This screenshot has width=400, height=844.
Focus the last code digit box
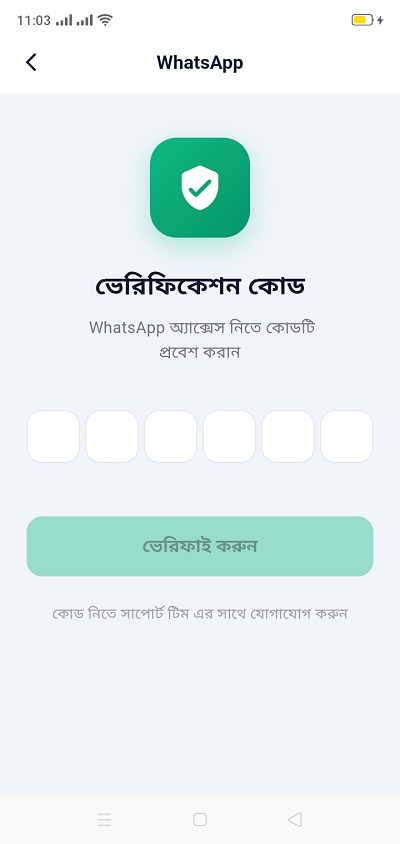point(347,436)
